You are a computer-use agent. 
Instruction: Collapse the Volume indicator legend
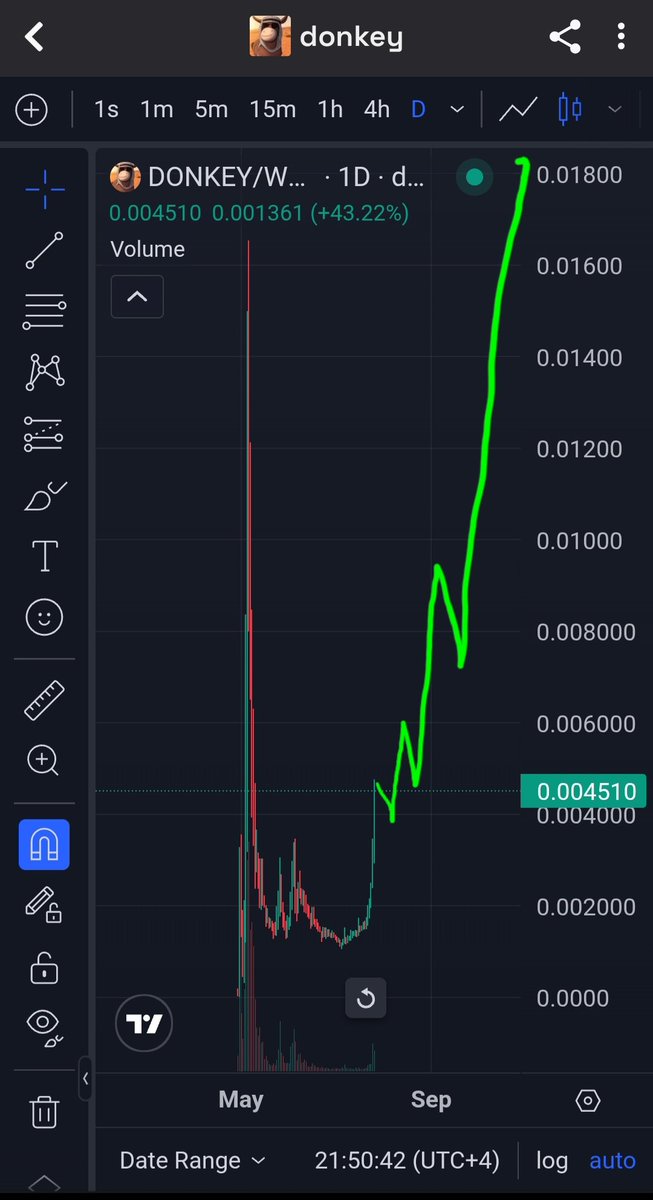pos(137,296)
